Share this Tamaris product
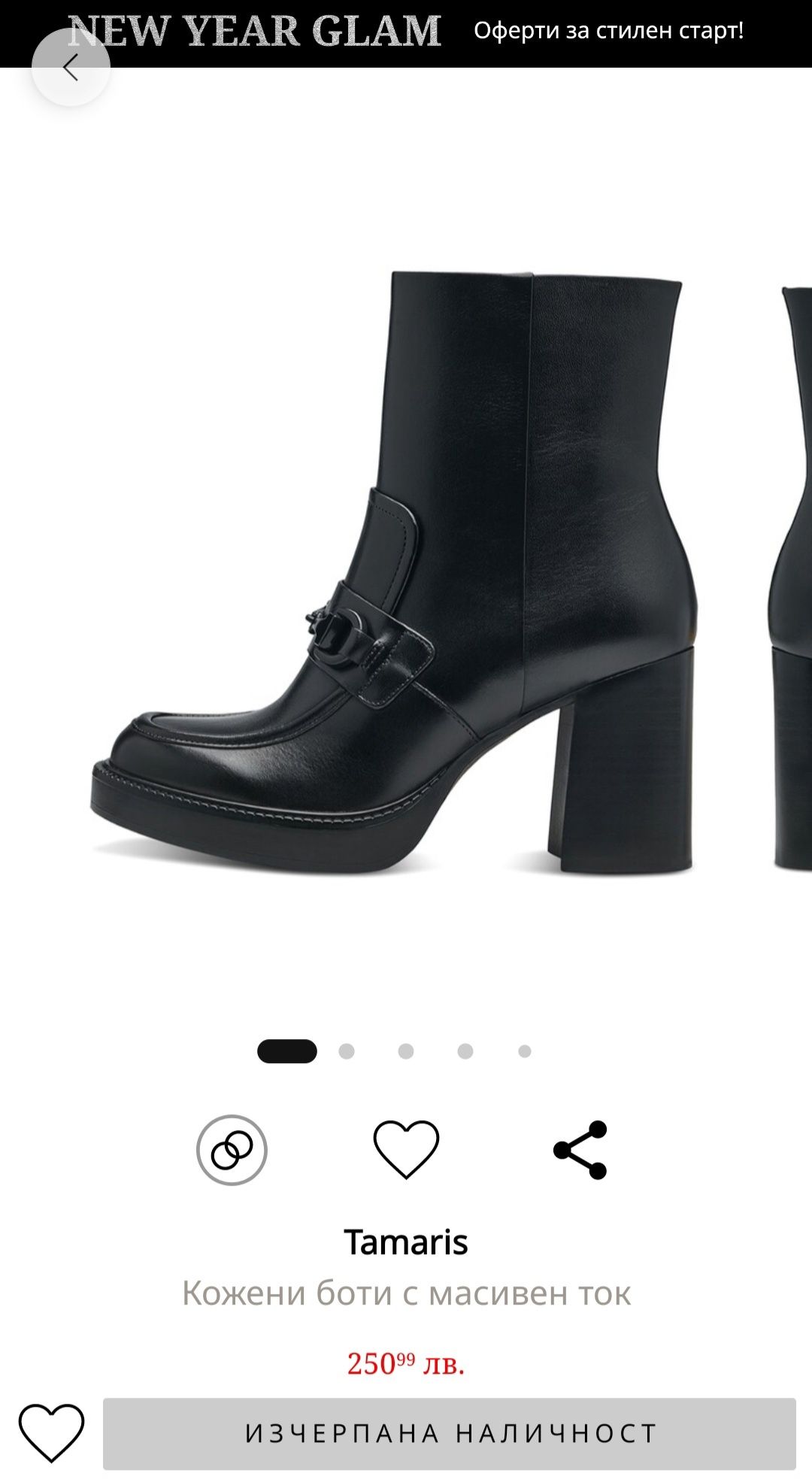Viewport: 812px width, 1479px height. [x=580, y=1150]
